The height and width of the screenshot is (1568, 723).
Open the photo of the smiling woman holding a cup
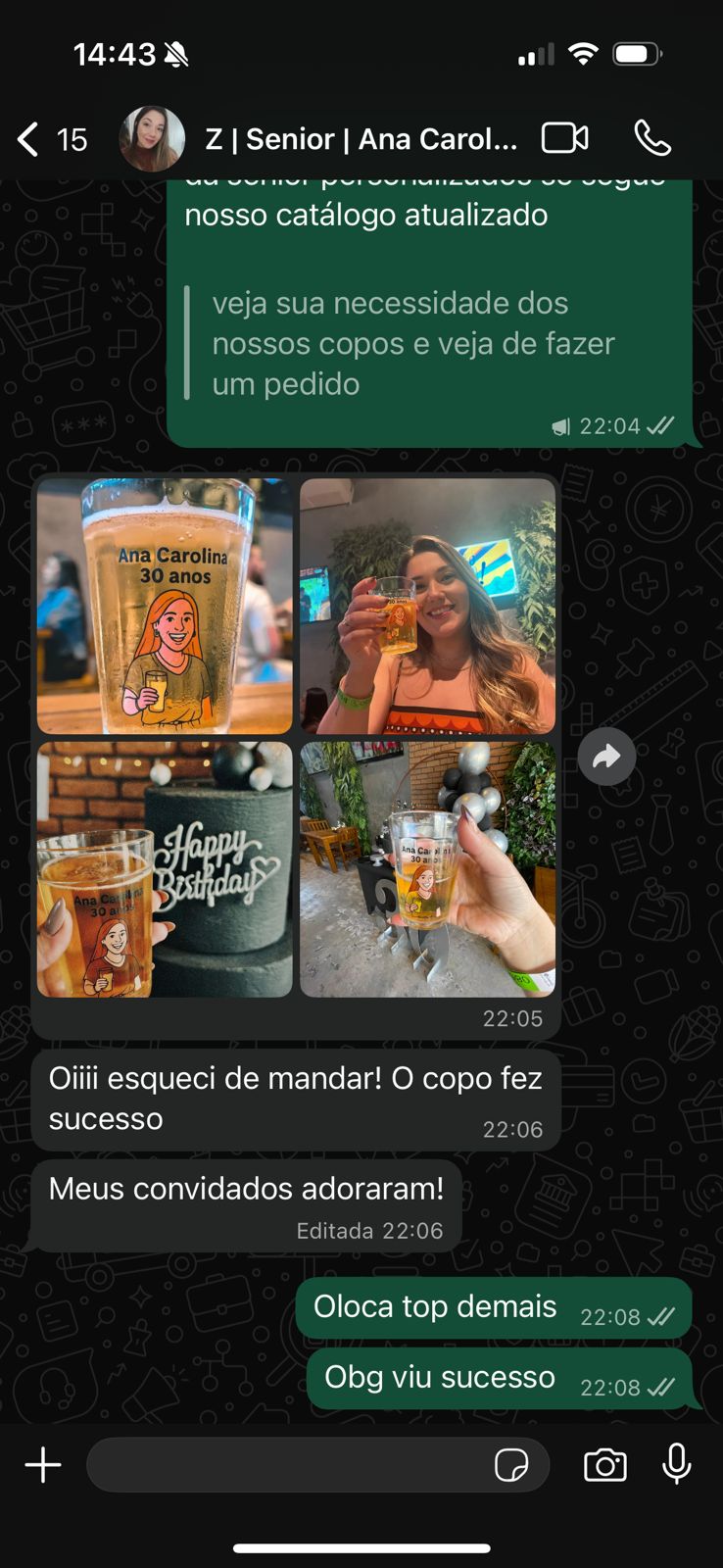coord(427,606)
